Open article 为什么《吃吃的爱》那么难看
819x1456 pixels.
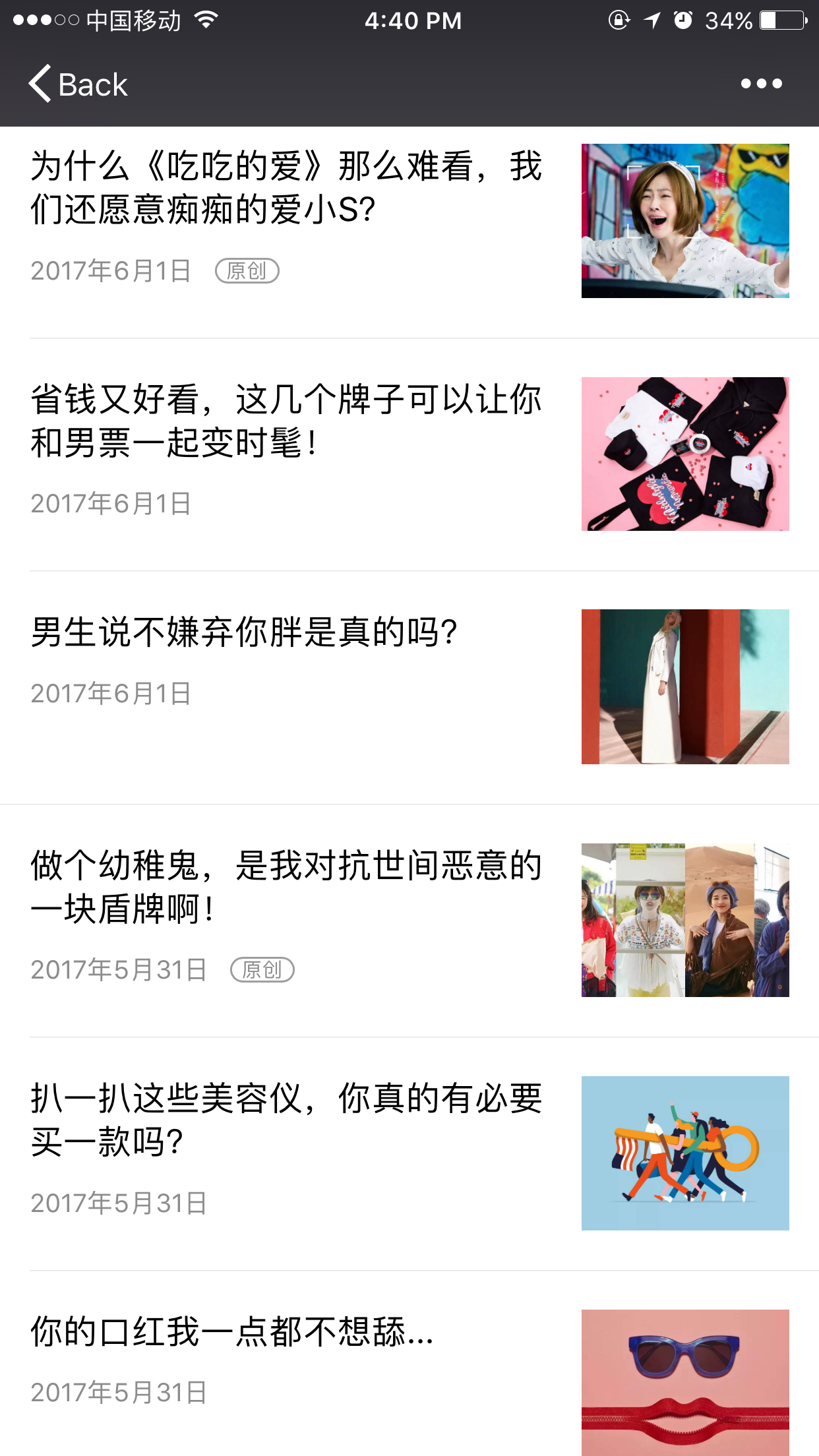pyautogui.click(x=287, y=188)
